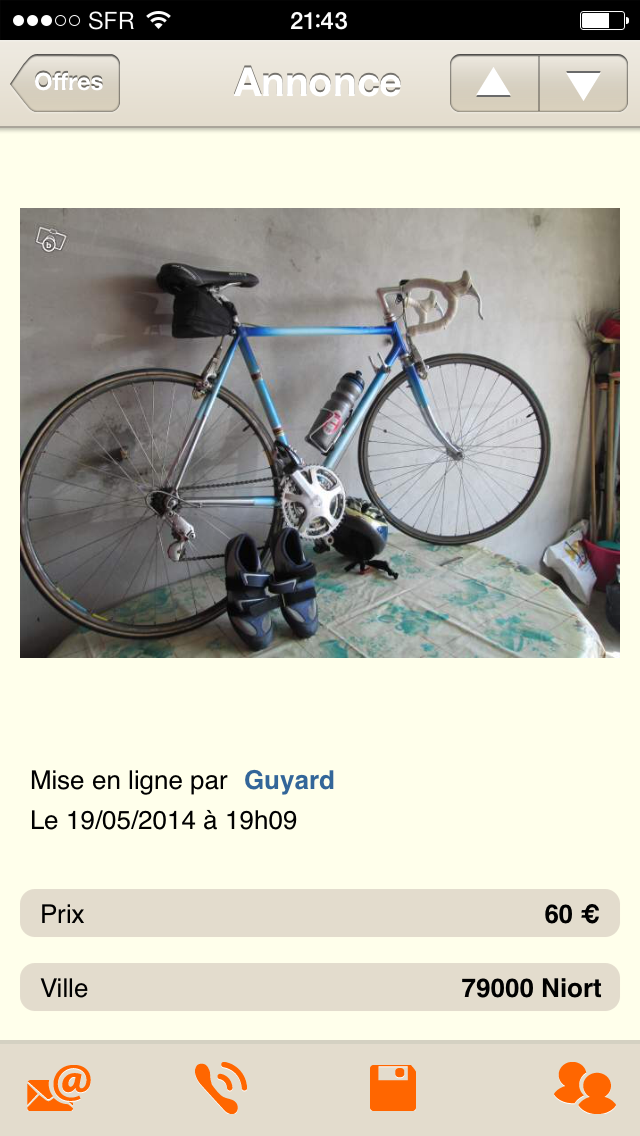
Task: Go back to Offres list
Action: click(66, 83)
